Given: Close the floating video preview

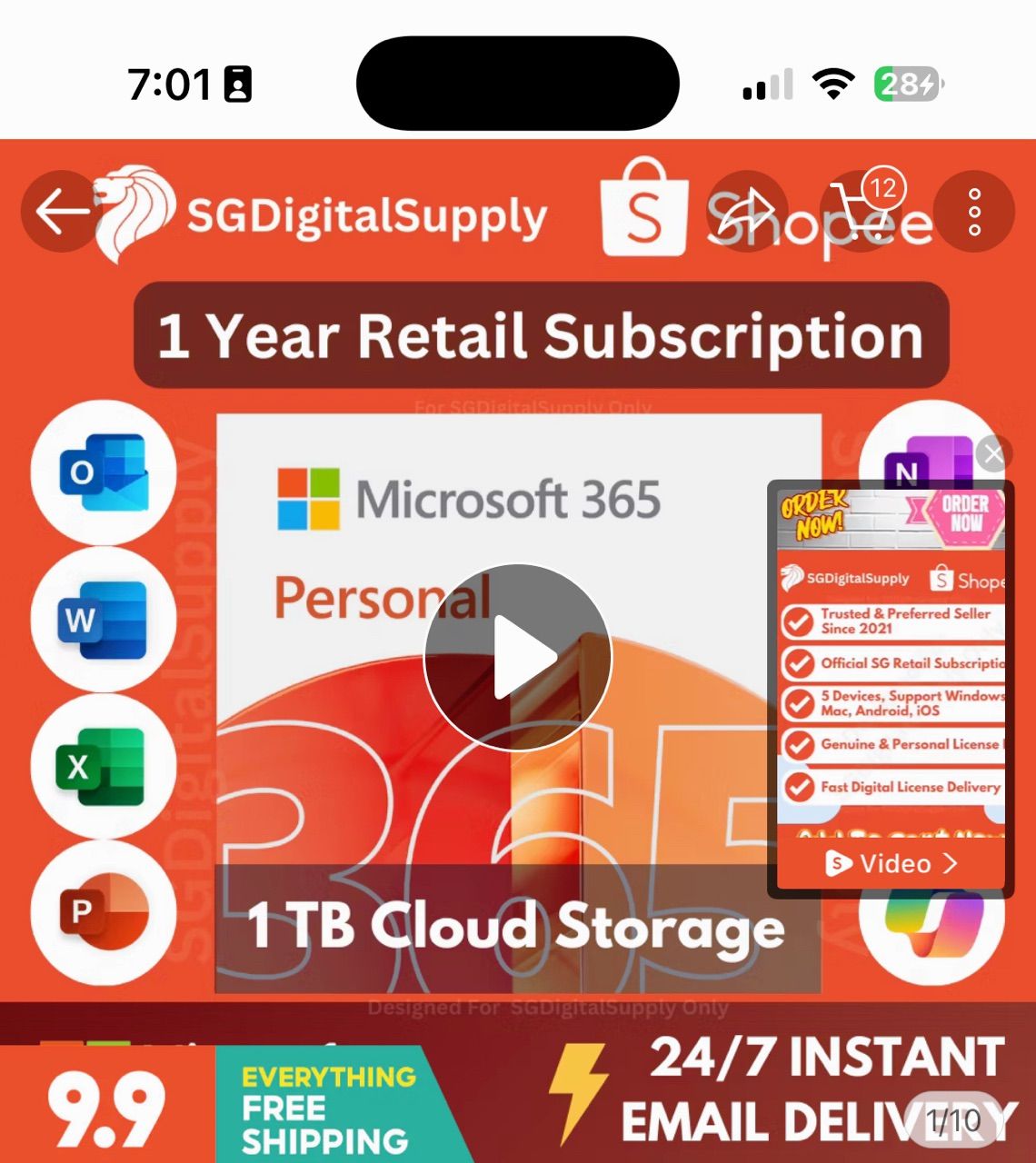Looking at the screenshot, I should (x=992, y=452).
